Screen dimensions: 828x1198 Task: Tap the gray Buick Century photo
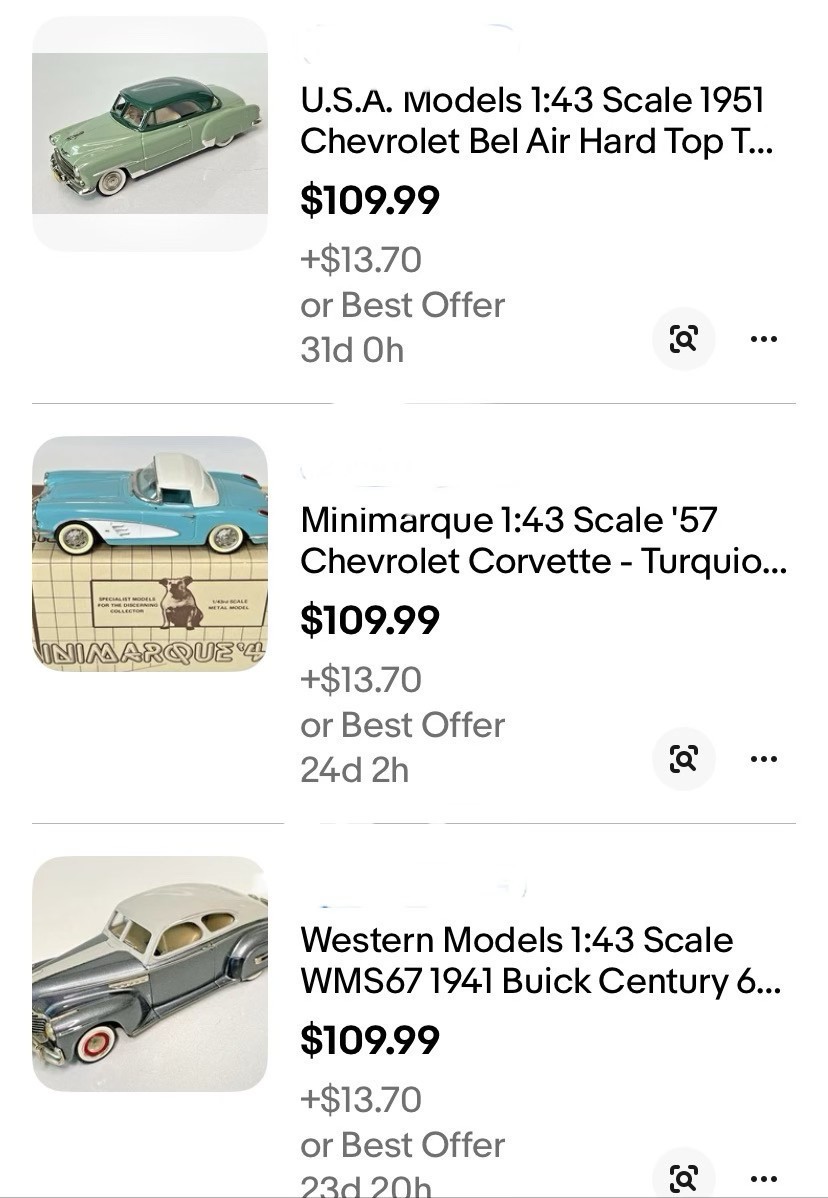tap(150, 973)
